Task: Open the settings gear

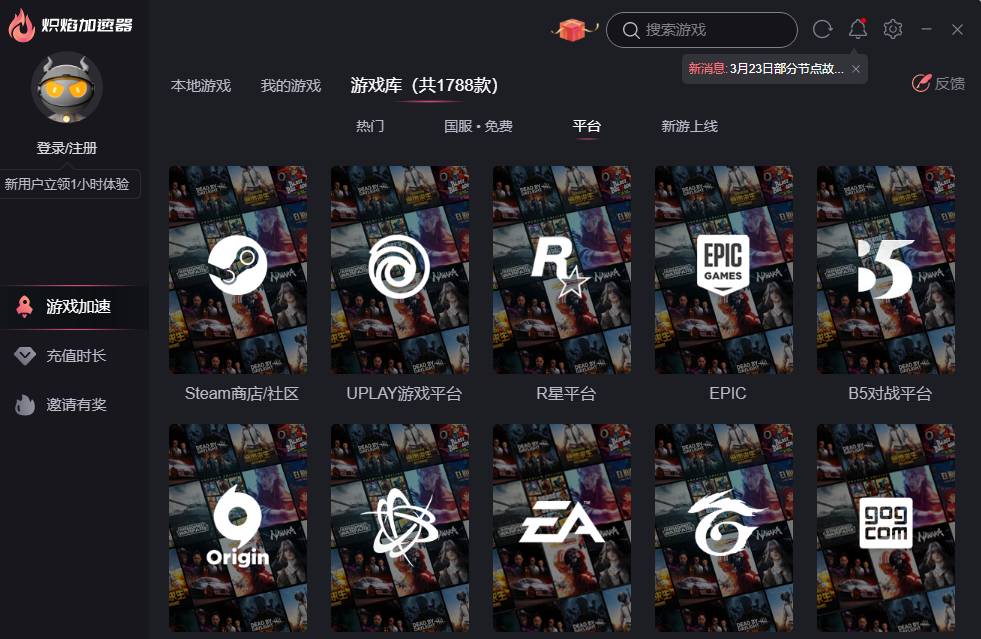Action: 893,30
